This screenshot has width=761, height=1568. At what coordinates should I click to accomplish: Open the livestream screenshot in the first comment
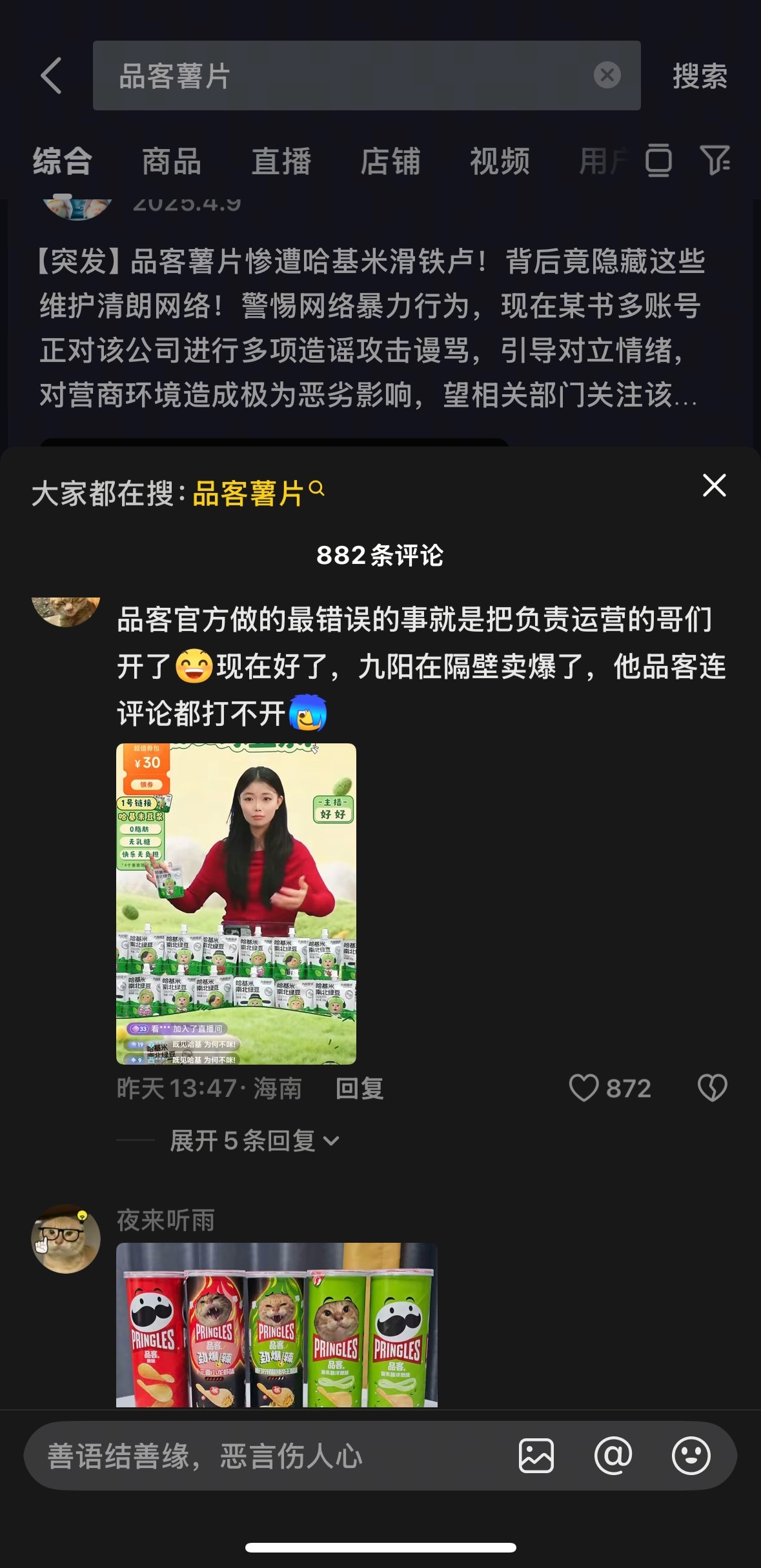[x=236, y=903]
